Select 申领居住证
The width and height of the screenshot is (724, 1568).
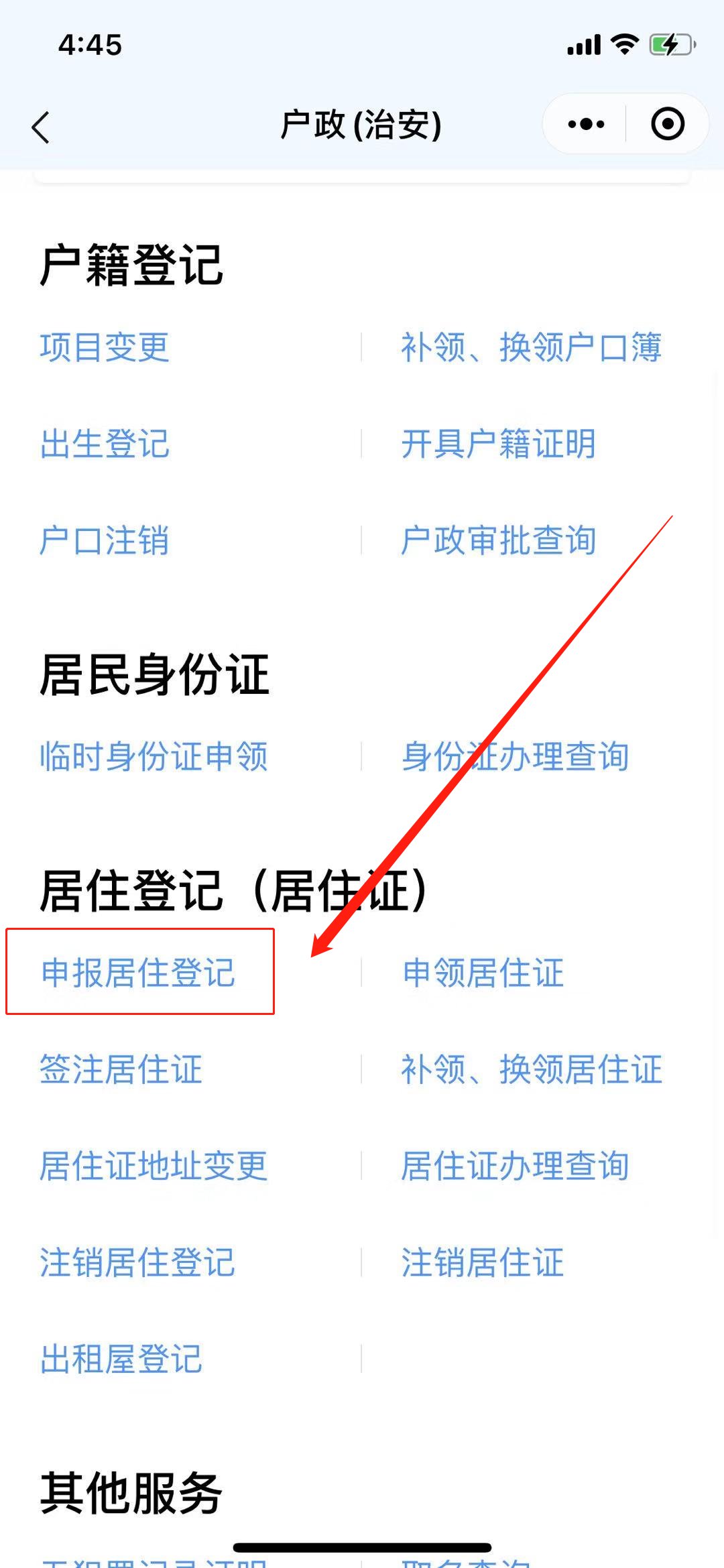(483, 972)
